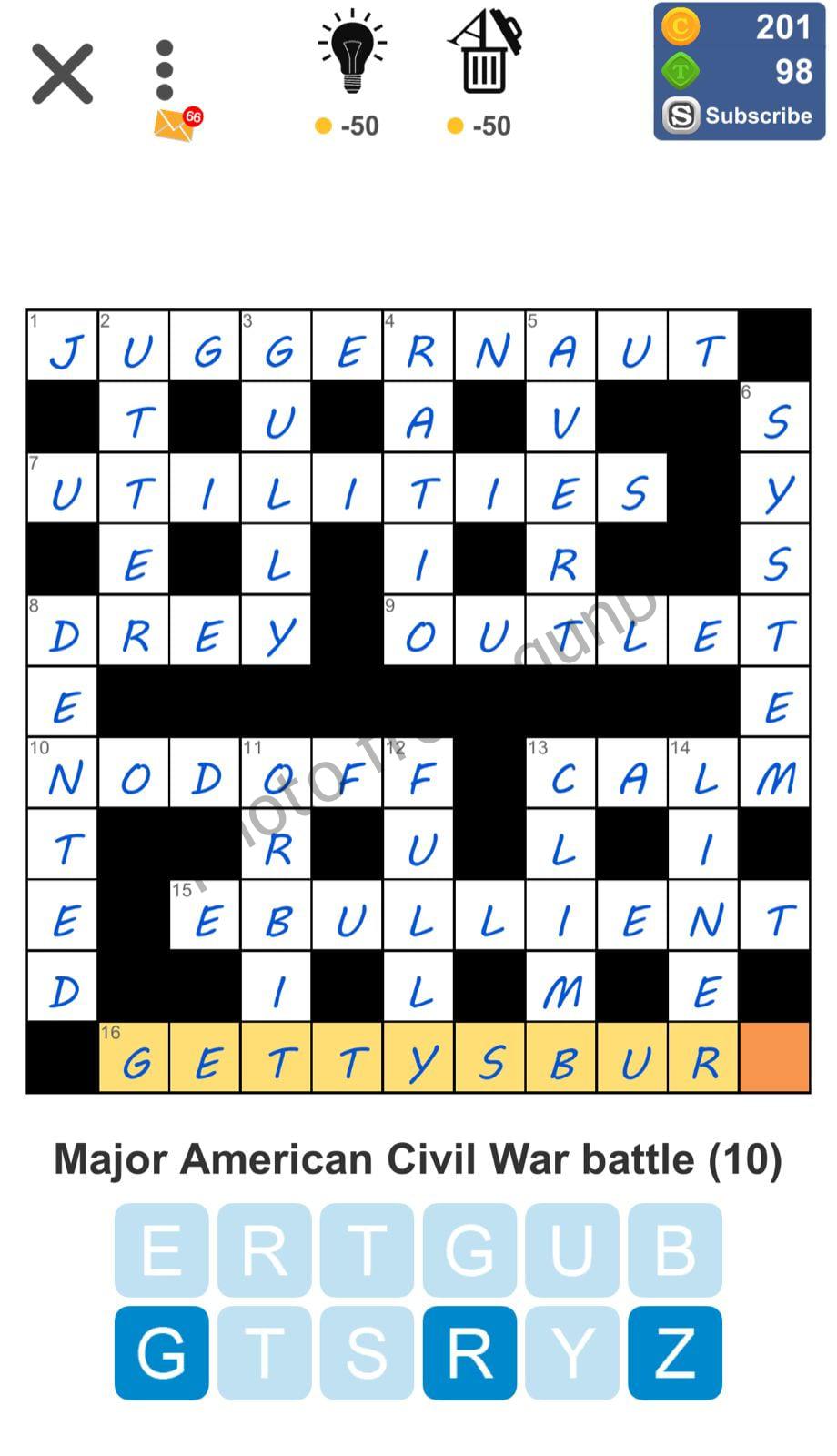Select cell 13 starting CALM

pos(561,774)
